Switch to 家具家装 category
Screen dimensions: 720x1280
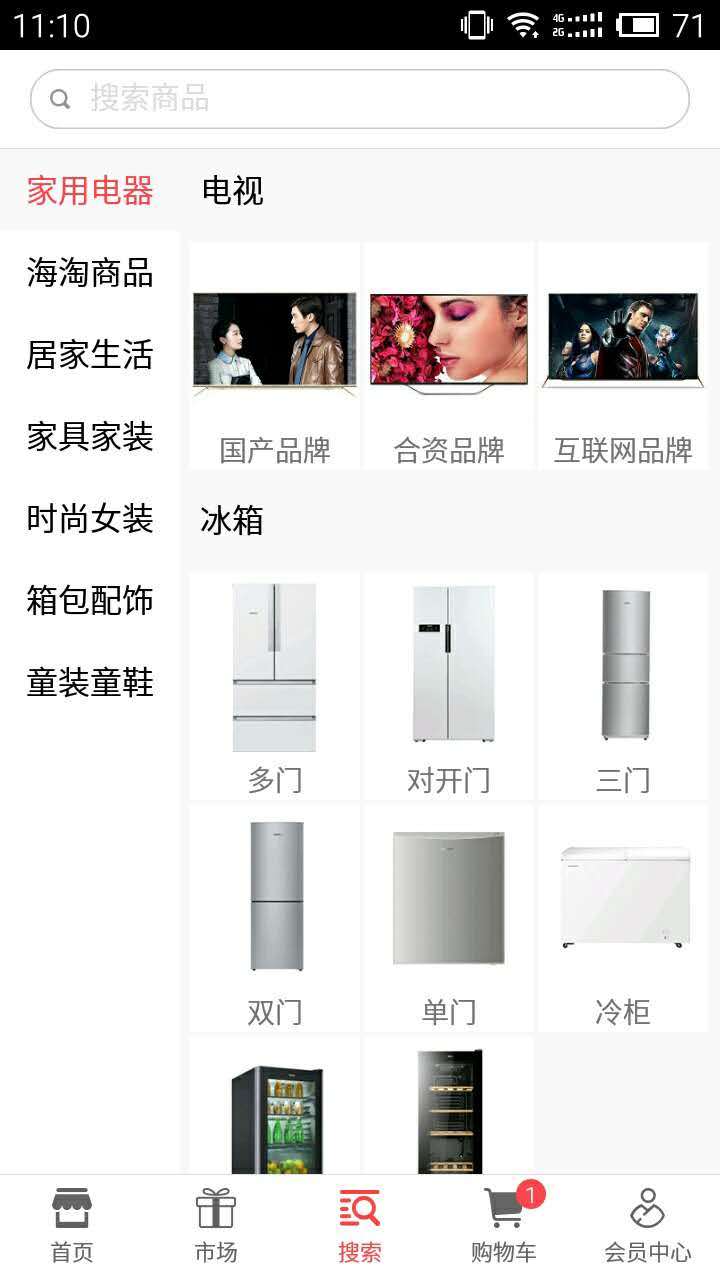[x=90, y=436]
